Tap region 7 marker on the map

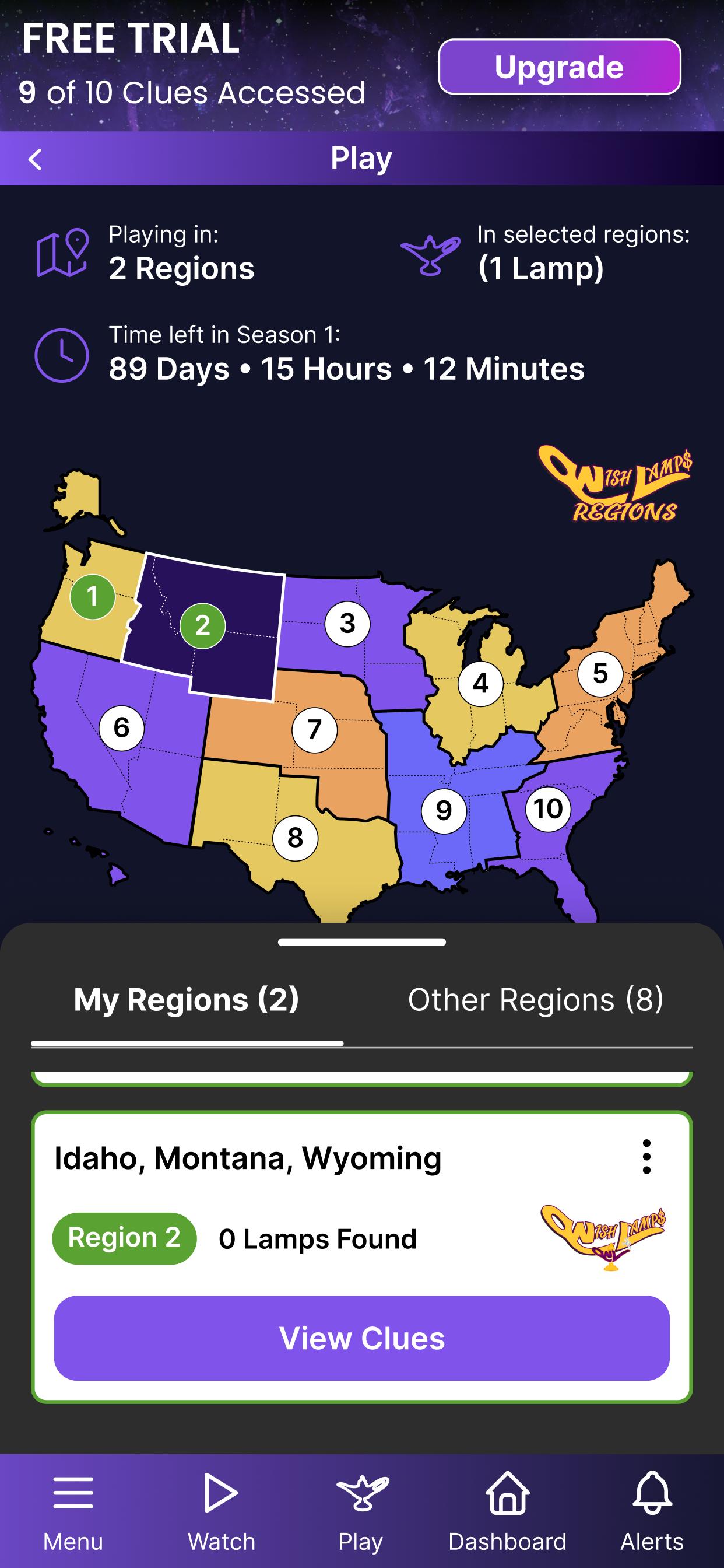tap(315, 729)
